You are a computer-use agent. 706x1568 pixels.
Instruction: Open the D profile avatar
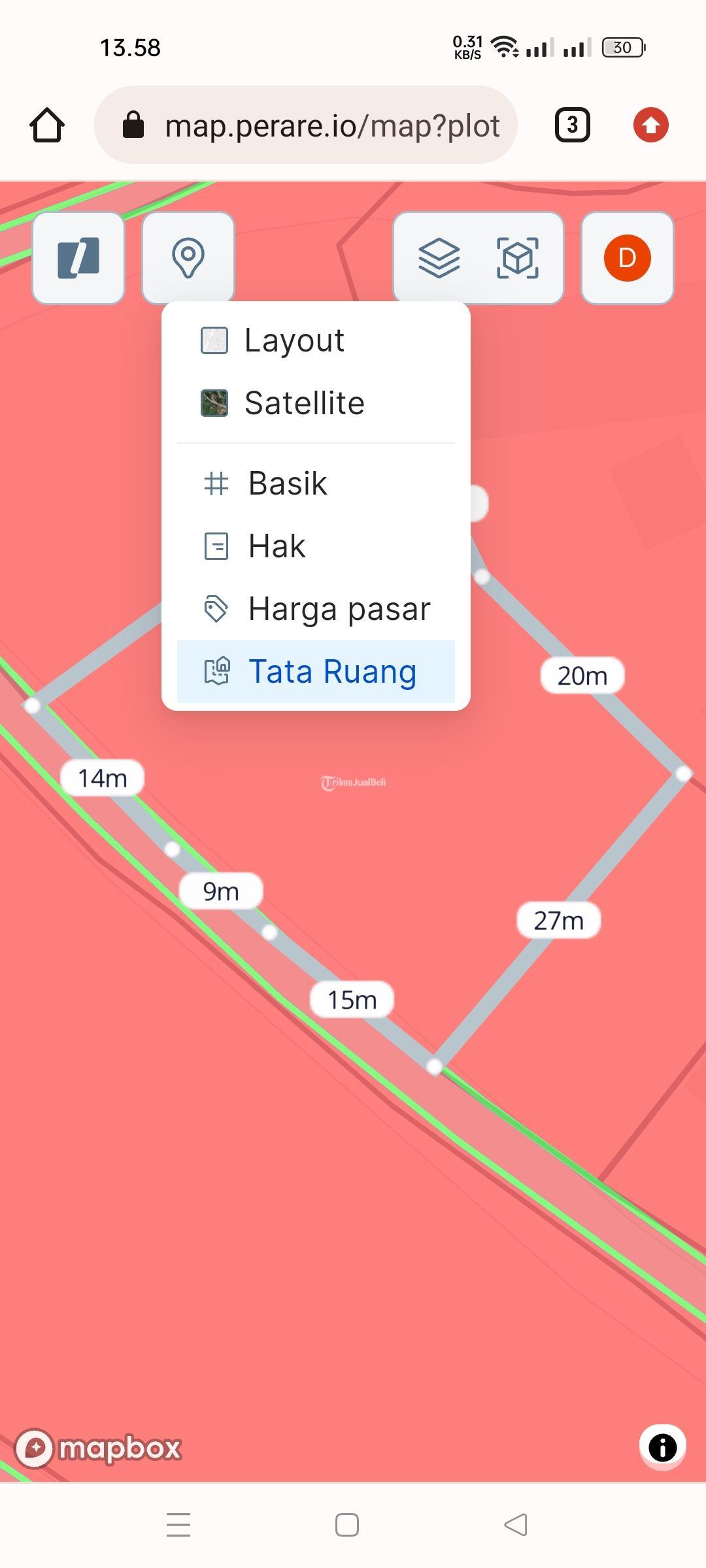click(627, 258)
